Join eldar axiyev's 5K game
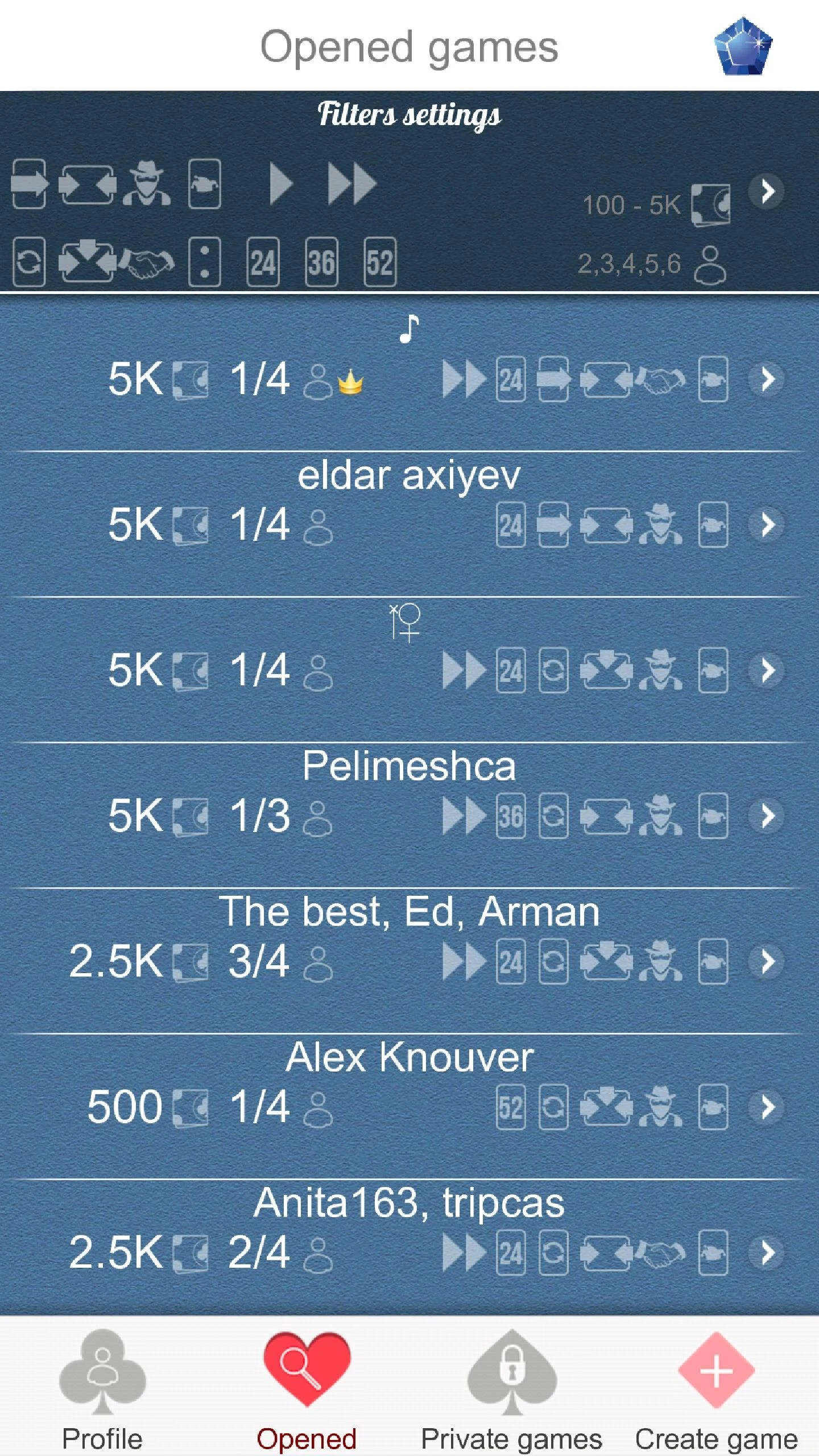Screen dimensions: 819x1456 click(x=767, y=524)
